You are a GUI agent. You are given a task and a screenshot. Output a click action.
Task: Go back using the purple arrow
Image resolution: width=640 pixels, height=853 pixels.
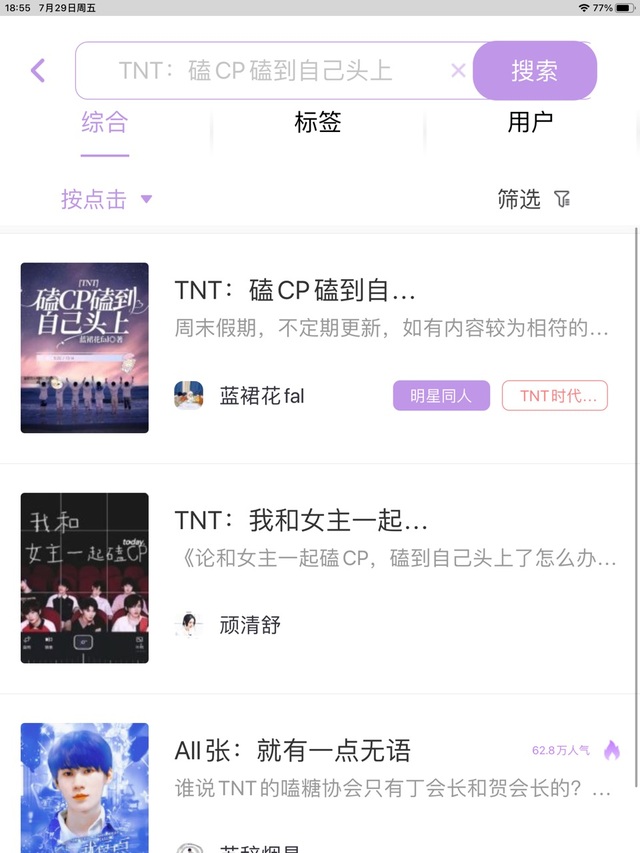coord(38,70)
